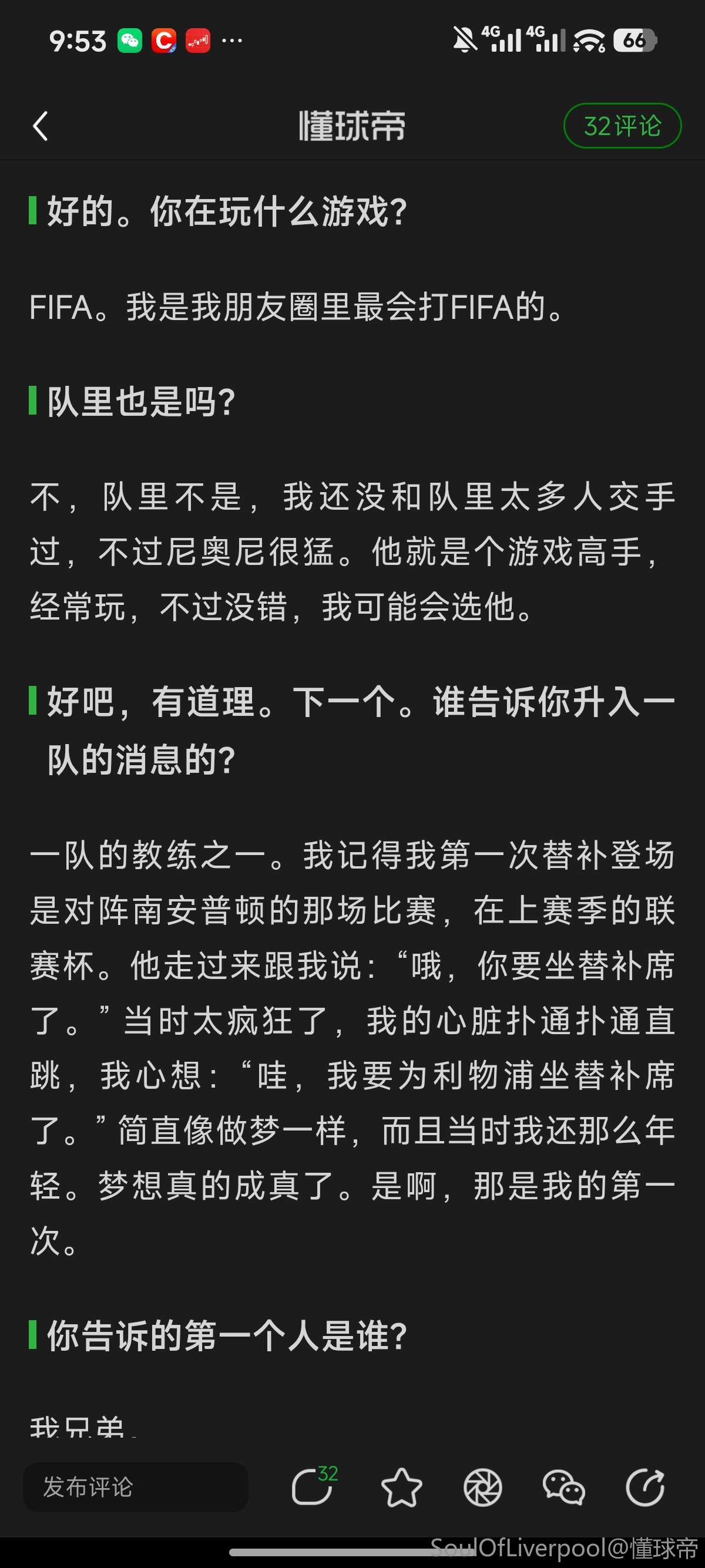Tap the 发布评论 comment input field
Screen dimensions: 705x1568
[x=135, y=1487]
